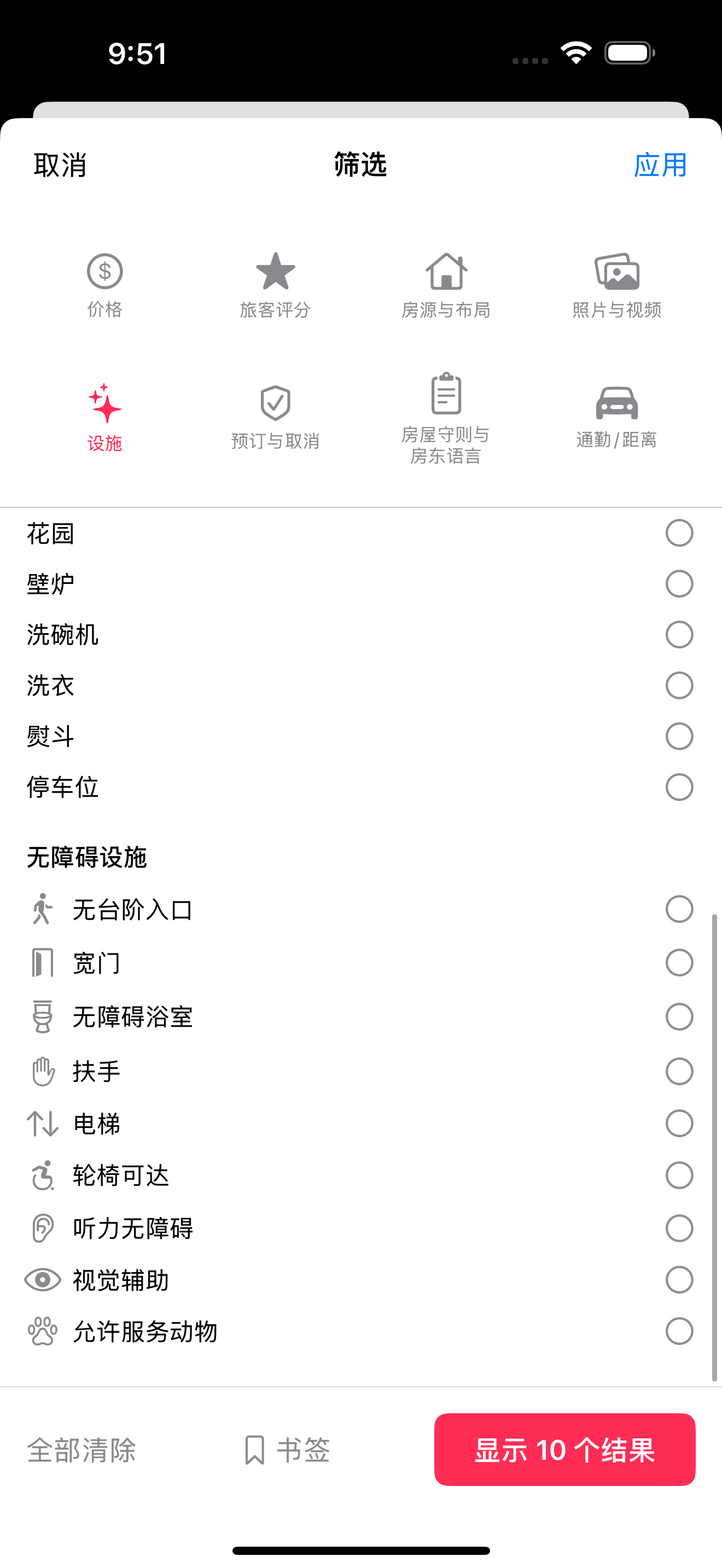The image size is (722, 1568).
Task: Tap 取消 to cancel filtering
Action: click(60, 165)
